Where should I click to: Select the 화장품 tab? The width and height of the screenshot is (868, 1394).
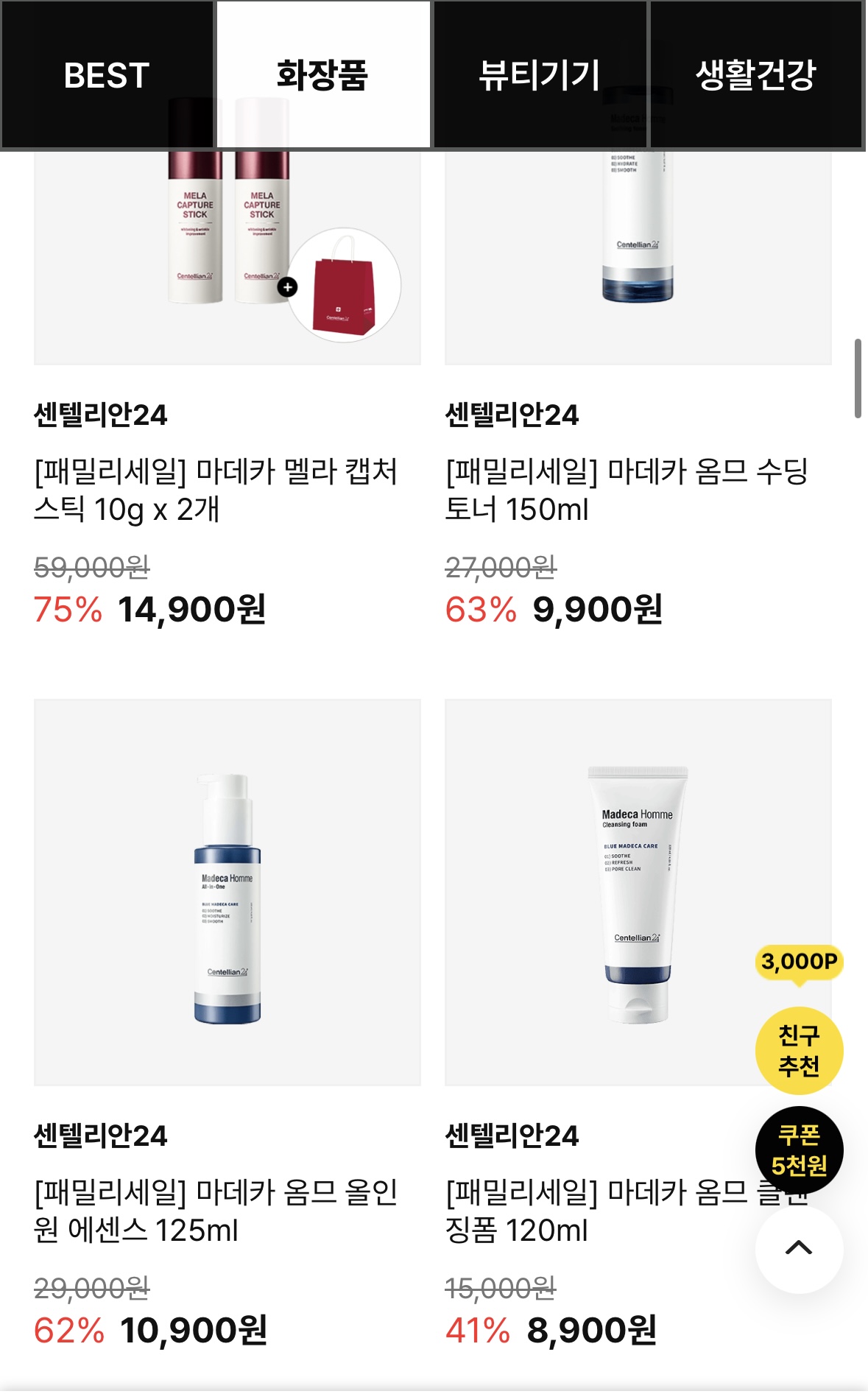point(322,75)
